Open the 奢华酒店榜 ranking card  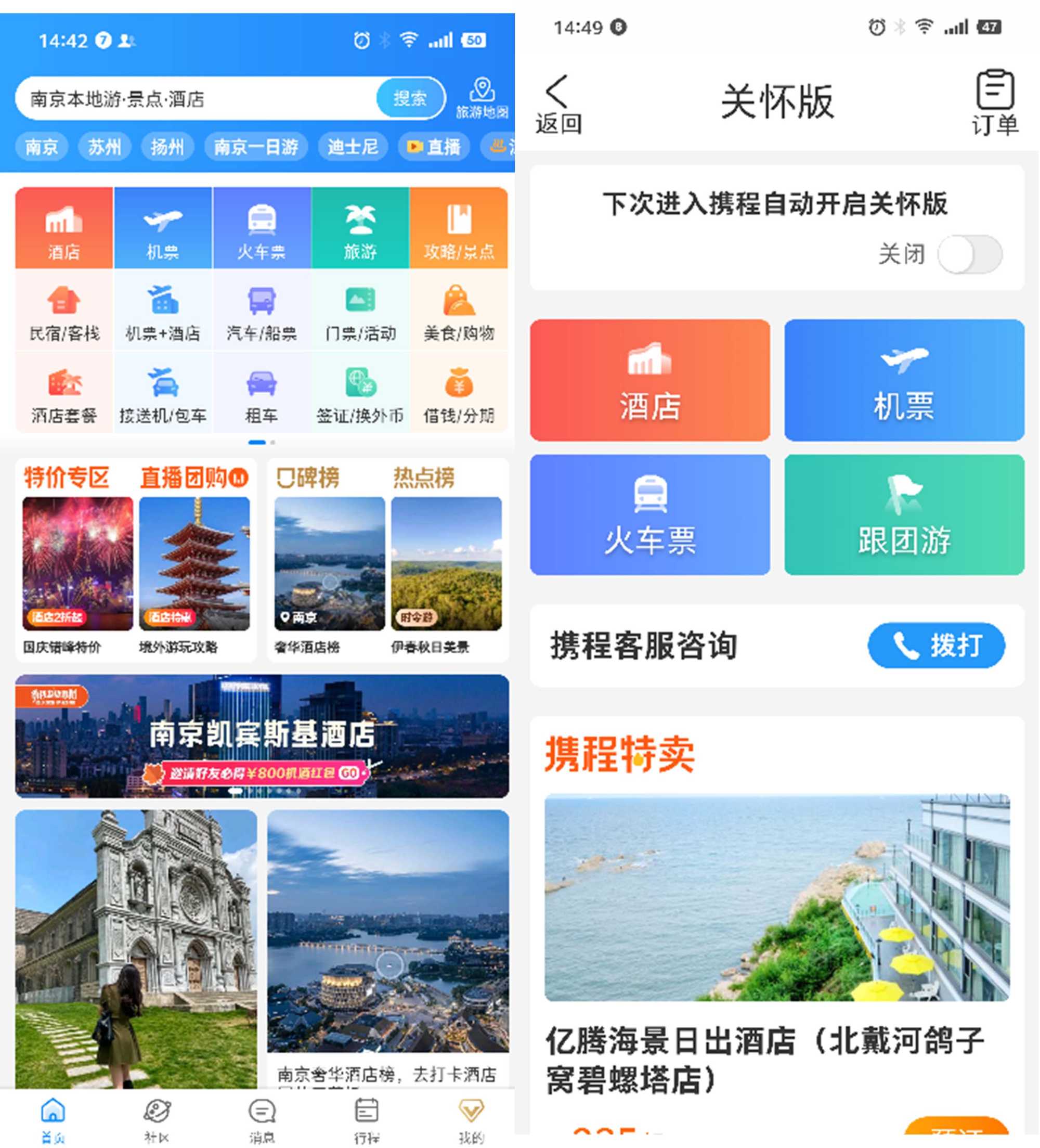pyautogui.click(x=329, y=574)
